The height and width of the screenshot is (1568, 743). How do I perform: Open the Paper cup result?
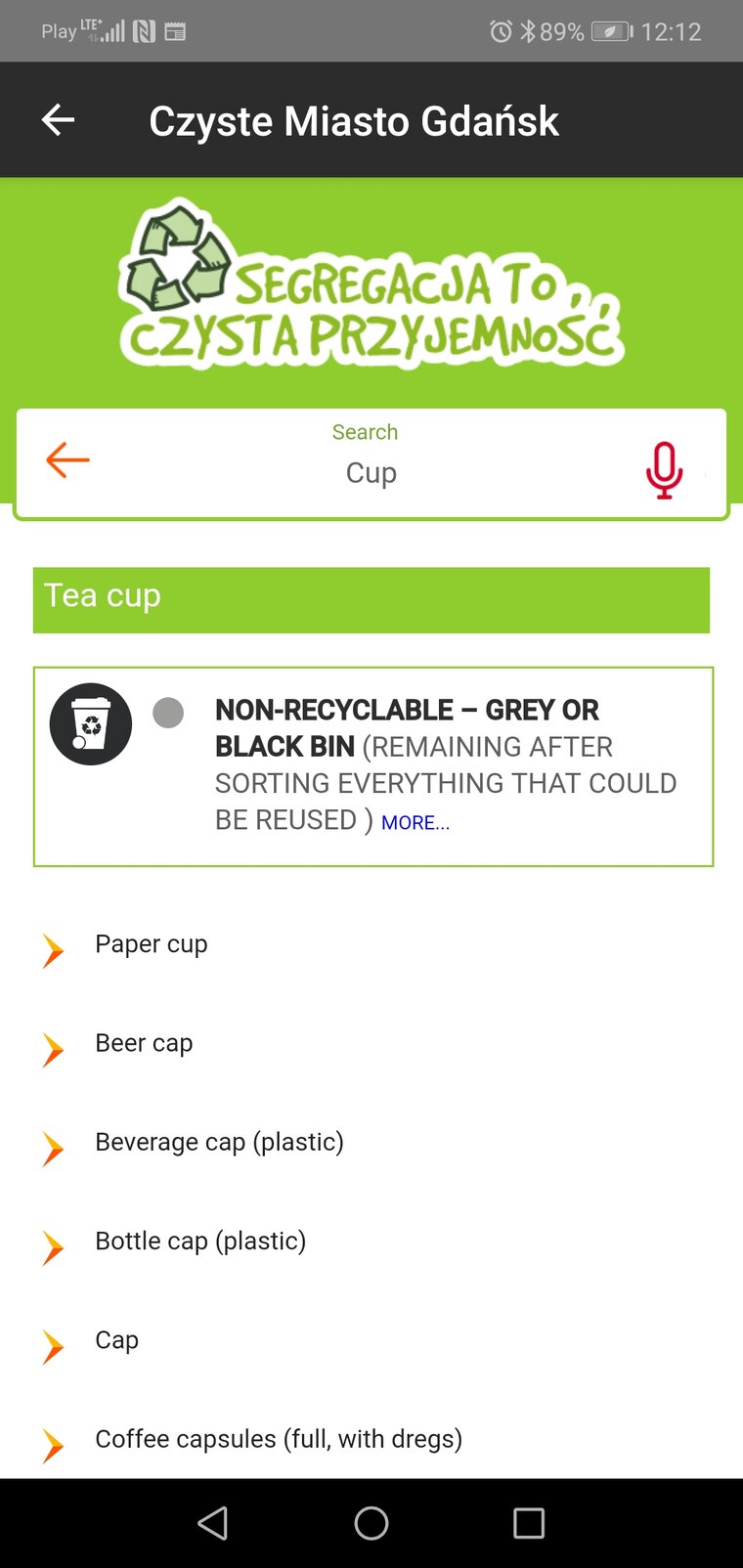click(x=371, y=945)
